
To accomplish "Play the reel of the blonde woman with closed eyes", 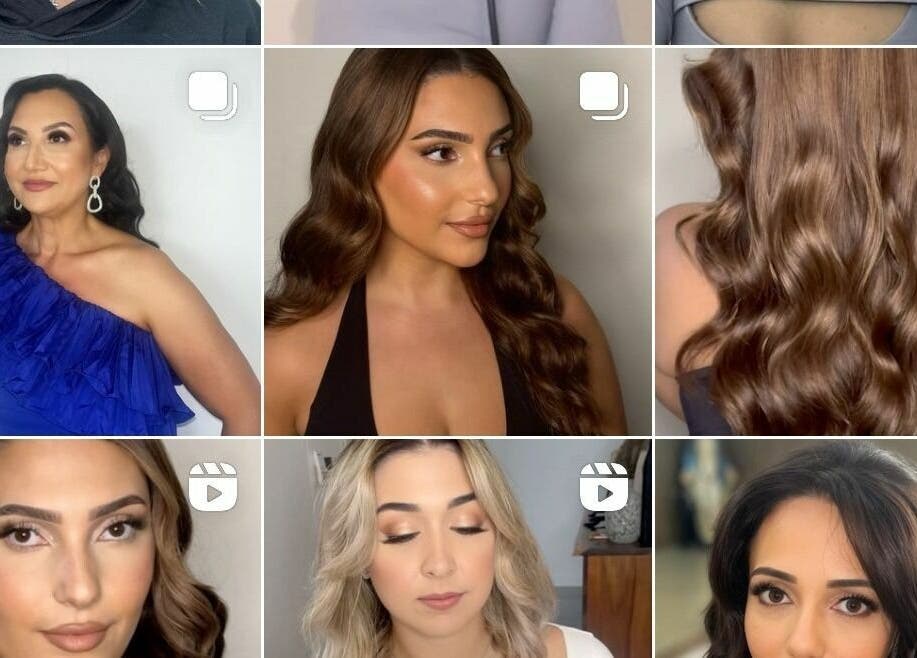I will pyautogui.click(x=457, y=548).
